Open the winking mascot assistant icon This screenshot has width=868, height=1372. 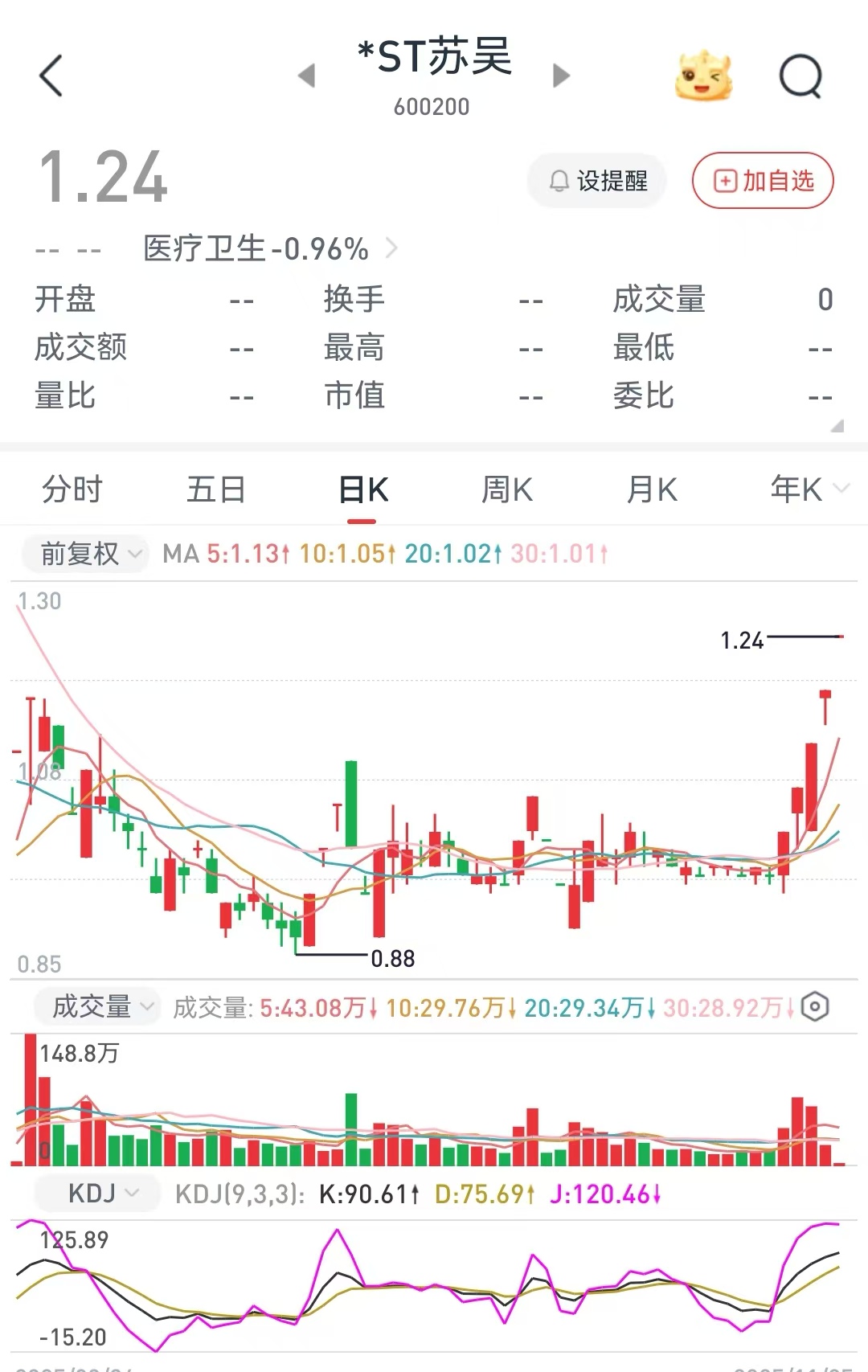coord(703,76)
